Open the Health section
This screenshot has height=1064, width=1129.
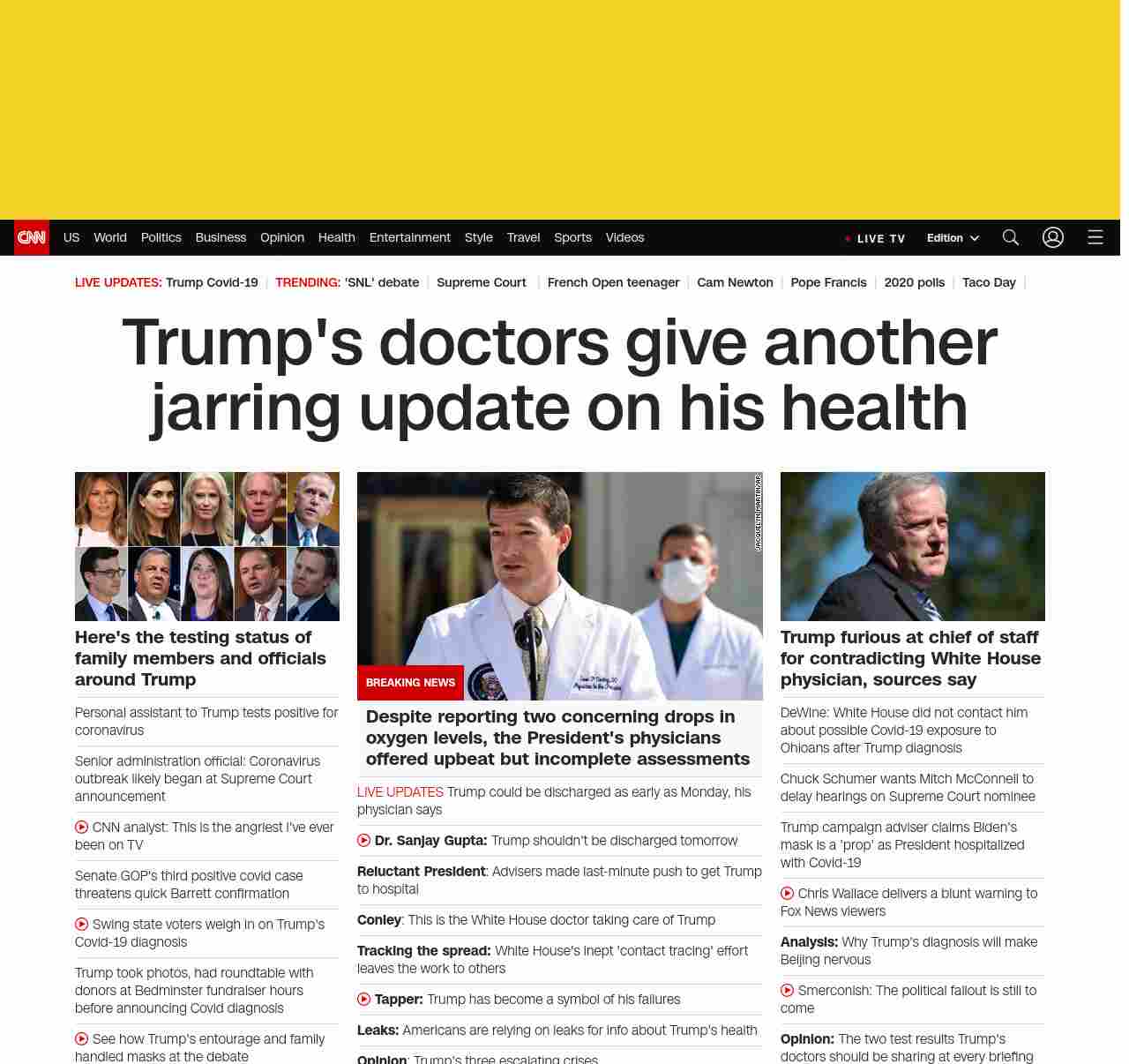point(336,237)
